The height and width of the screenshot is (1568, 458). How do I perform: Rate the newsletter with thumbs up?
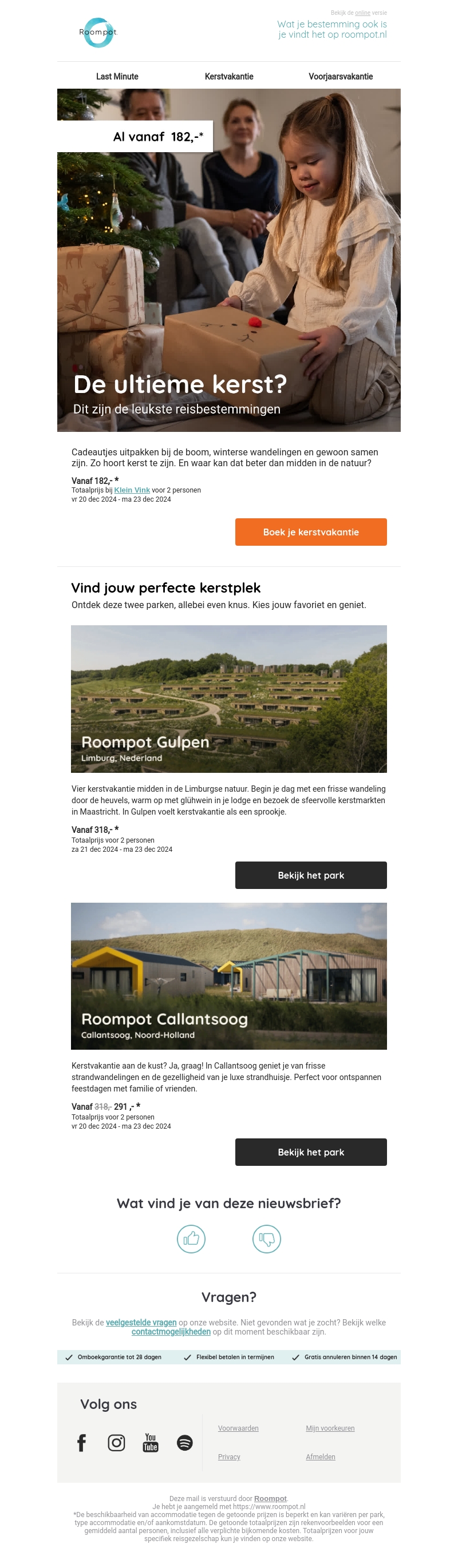click(191, 1238)
